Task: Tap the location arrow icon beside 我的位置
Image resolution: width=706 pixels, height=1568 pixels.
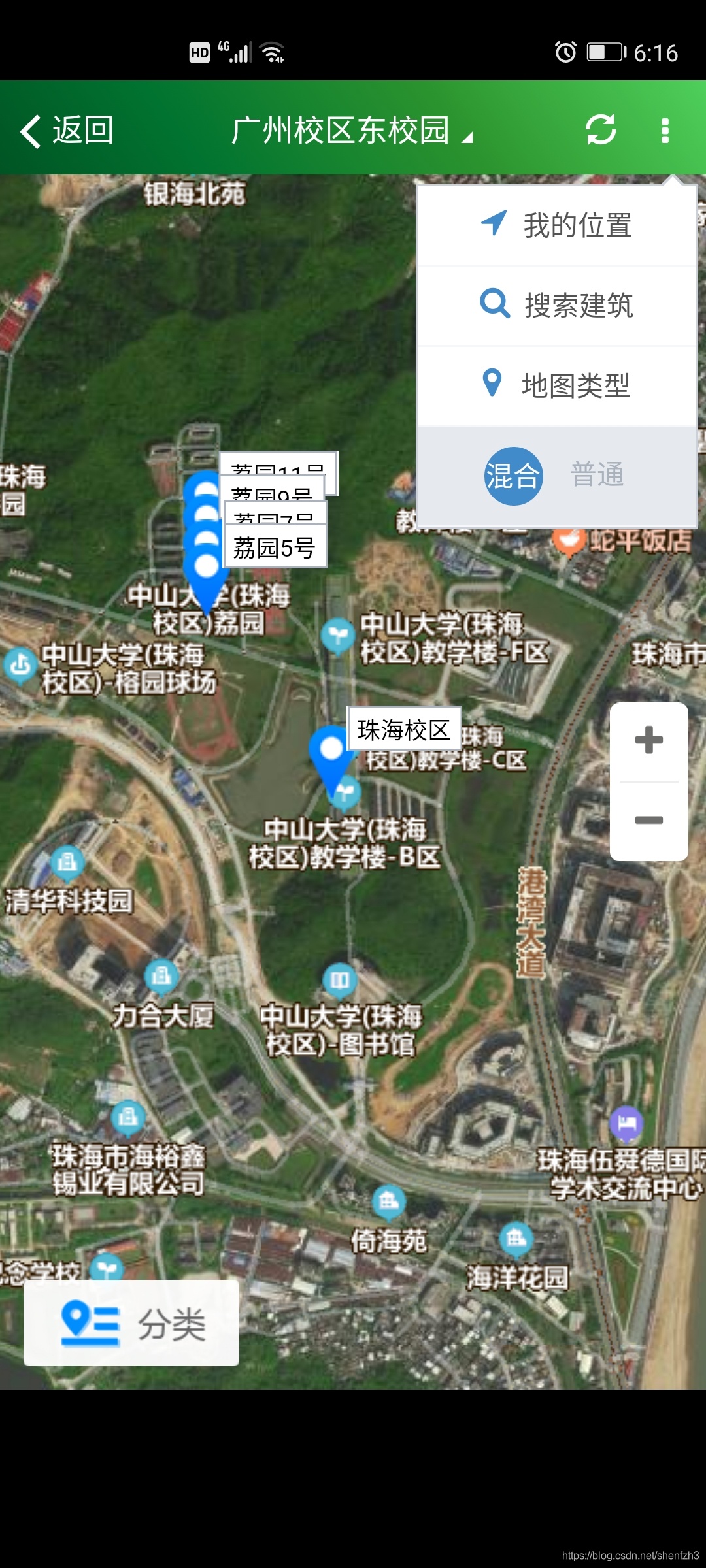Action: (x=495, y=224)
